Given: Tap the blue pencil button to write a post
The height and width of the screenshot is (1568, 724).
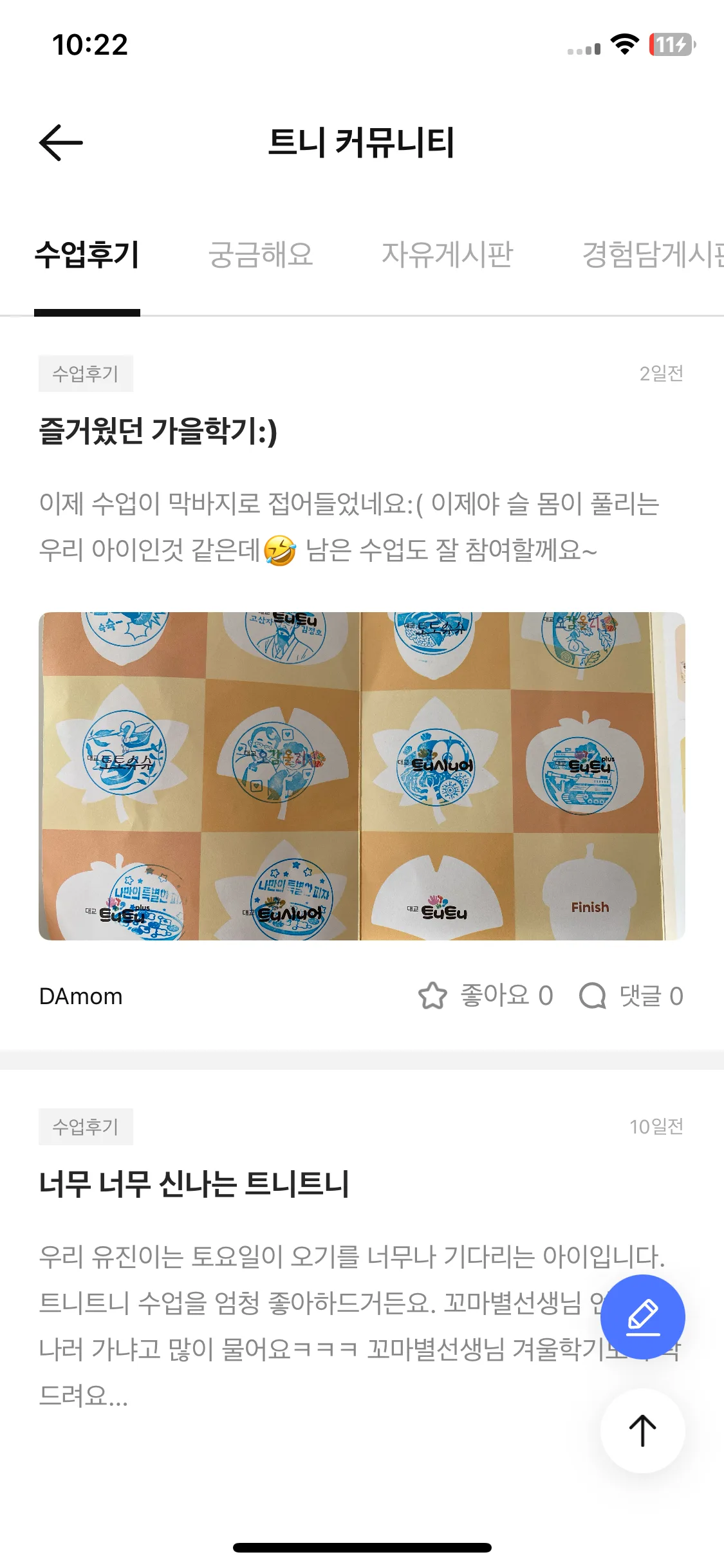Looking at the screenshot, I should tap(643, 1317).
